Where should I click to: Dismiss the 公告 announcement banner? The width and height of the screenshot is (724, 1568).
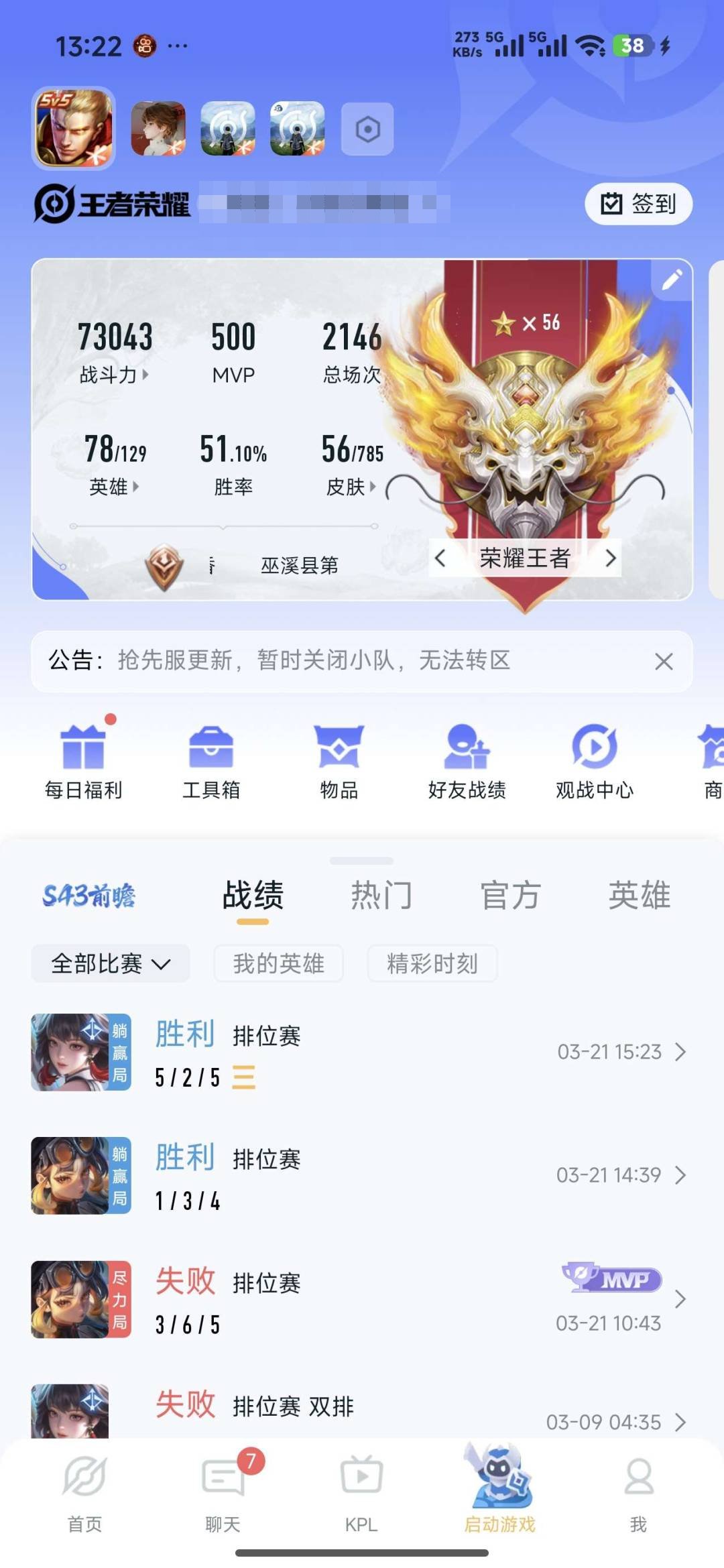pyautogui.click(x=663, y=661)
